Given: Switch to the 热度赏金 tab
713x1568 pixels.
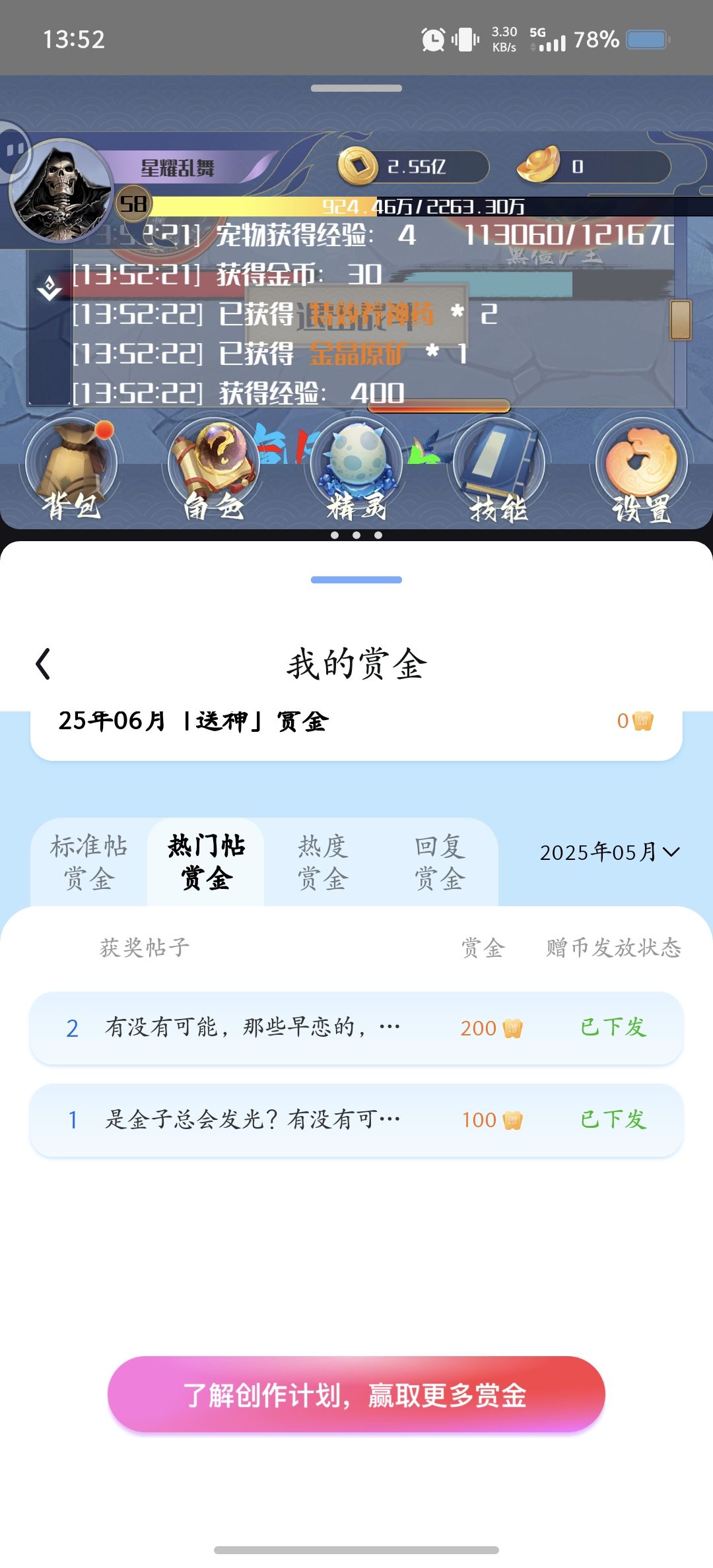Looking at the screenshot, I should [323, 862].
